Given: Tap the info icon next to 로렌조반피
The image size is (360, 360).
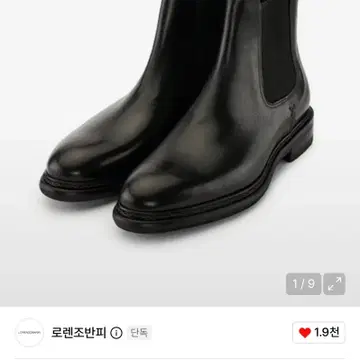Looking at the screenshot, I should (116, 333).
